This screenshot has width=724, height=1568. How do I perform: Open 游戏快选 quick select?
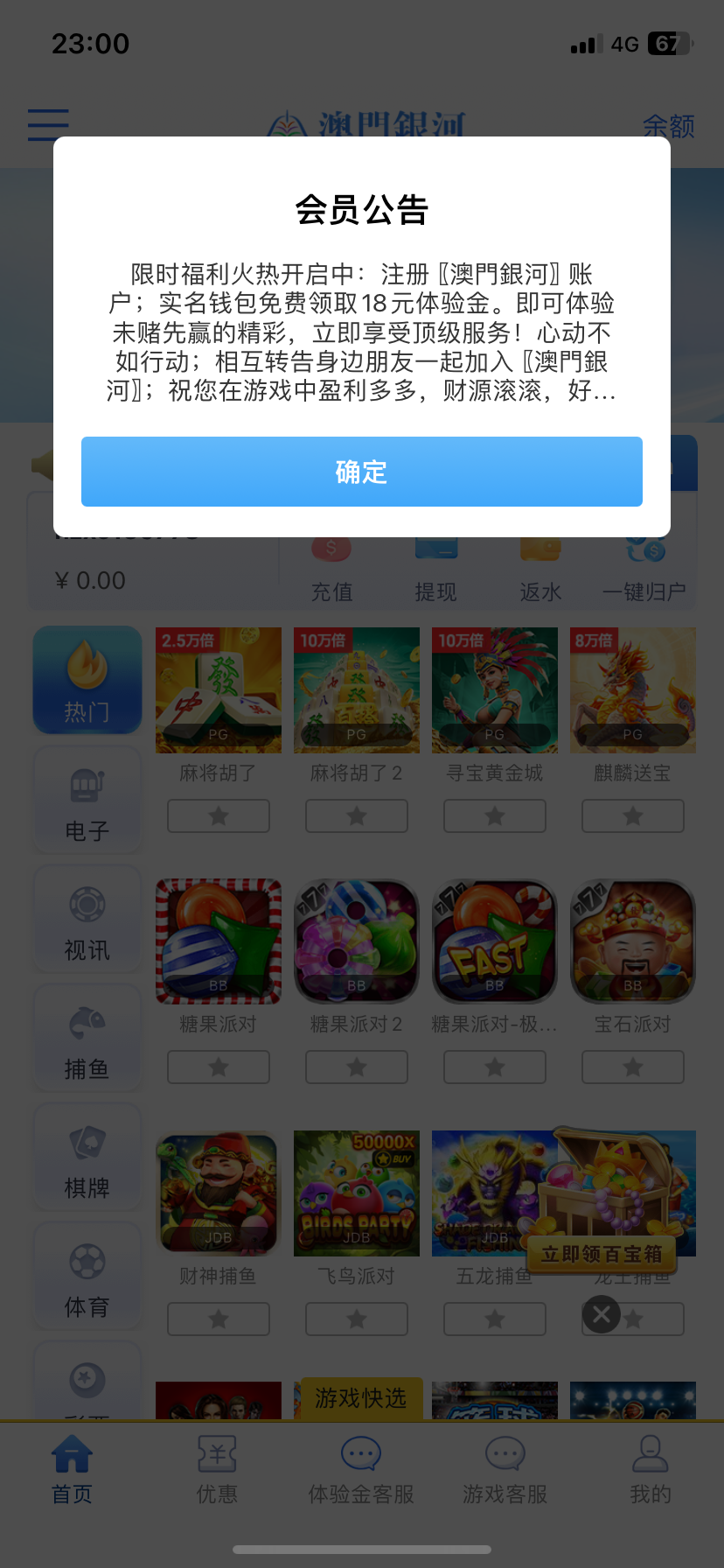click(x=361, y=1398)
